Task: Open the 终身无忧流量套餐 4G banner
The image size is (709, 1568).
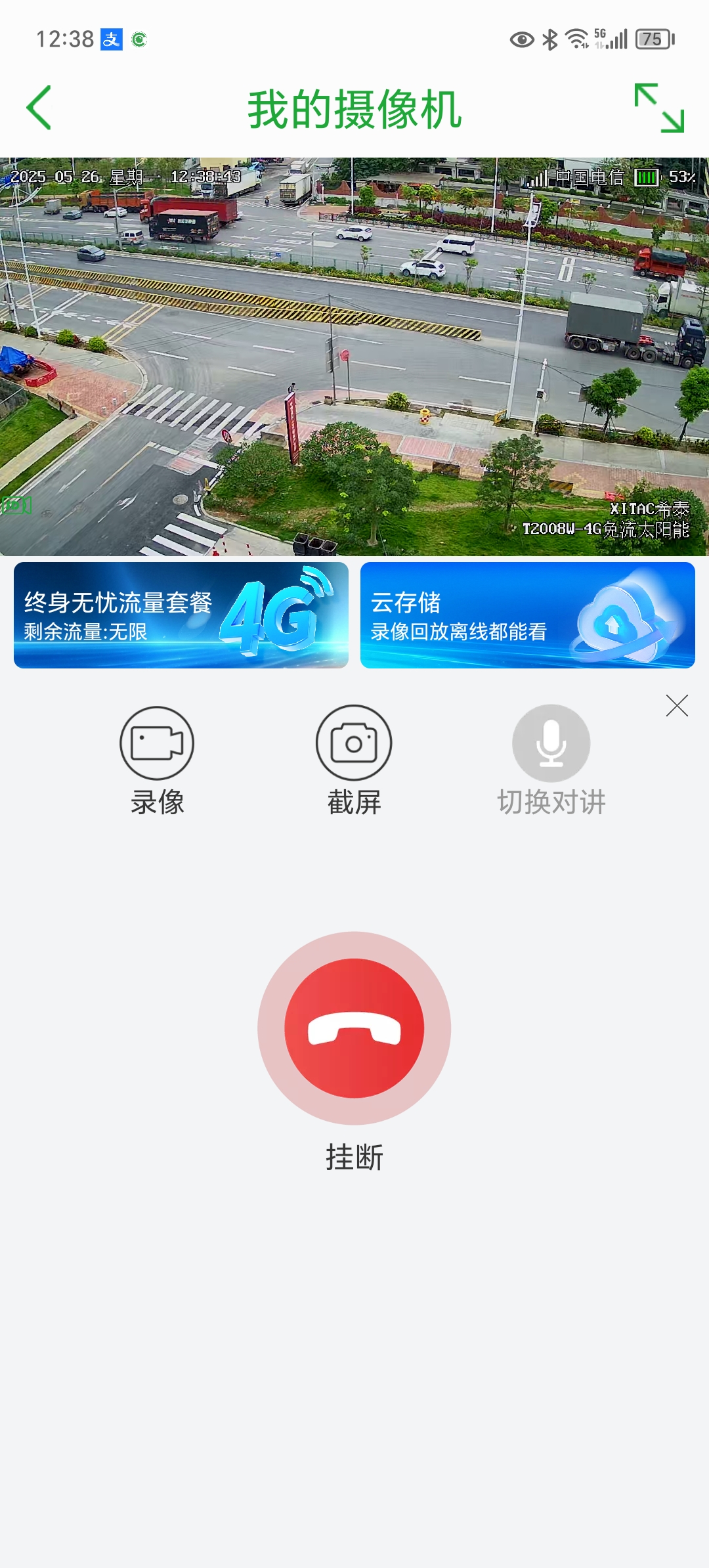Action: (x=181, y=615)
